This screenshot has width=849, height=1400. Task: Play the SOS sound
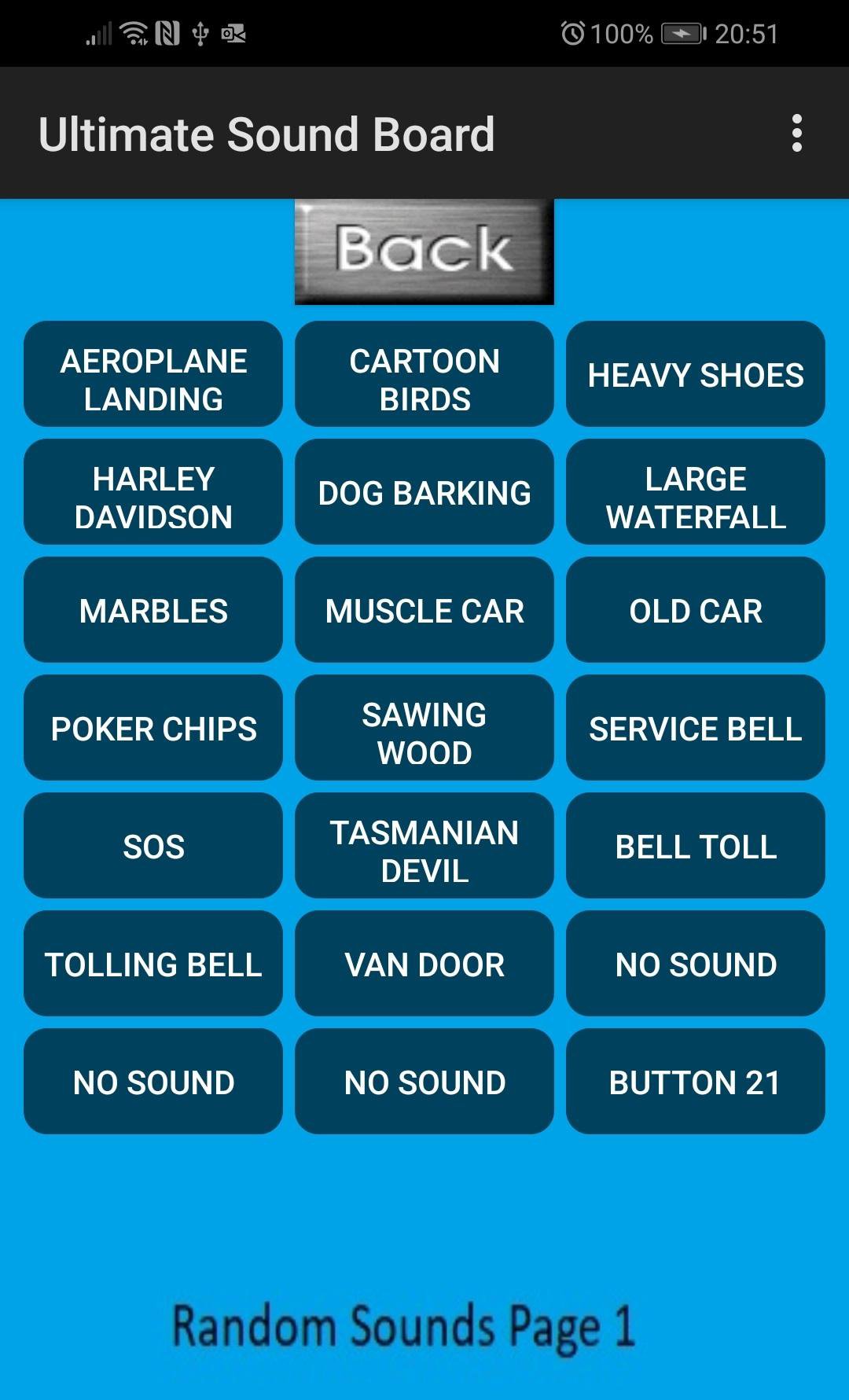click(153, 846)
